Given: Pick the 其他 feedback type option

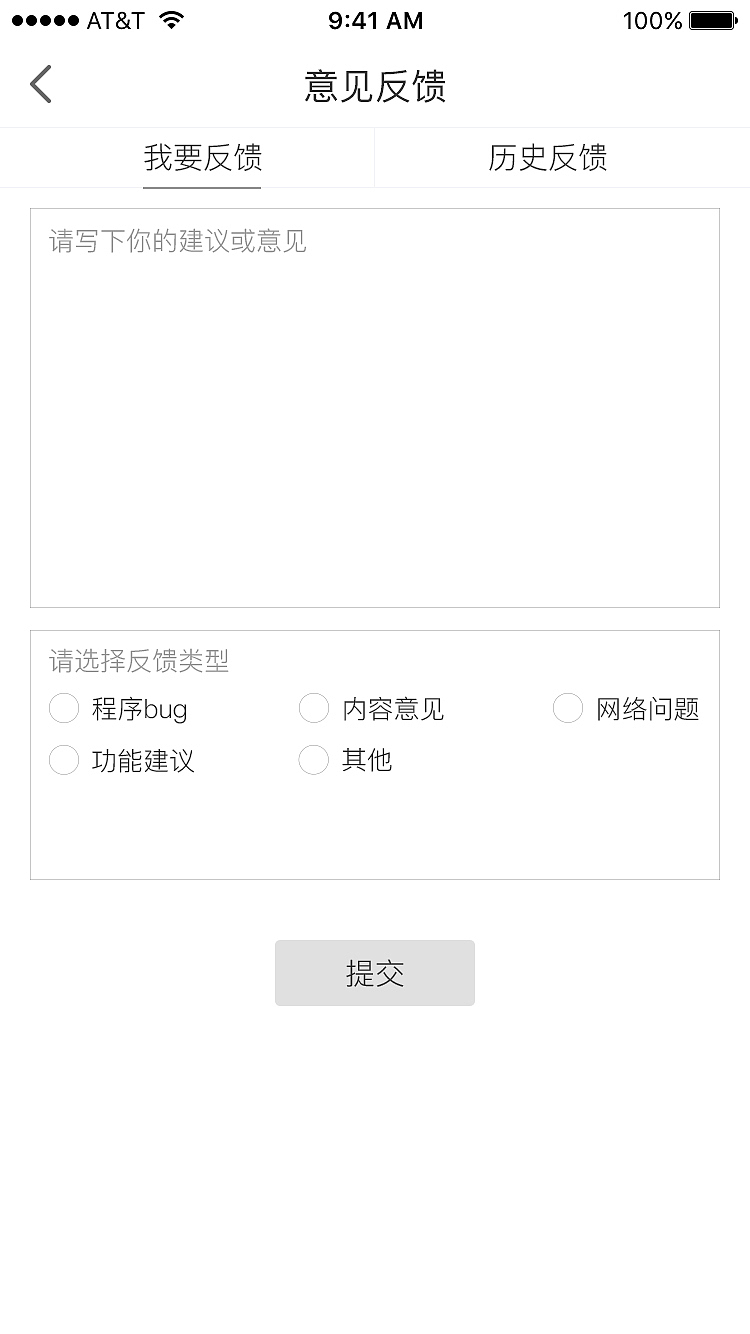Looking at the screenshot, I should (313, 760).
